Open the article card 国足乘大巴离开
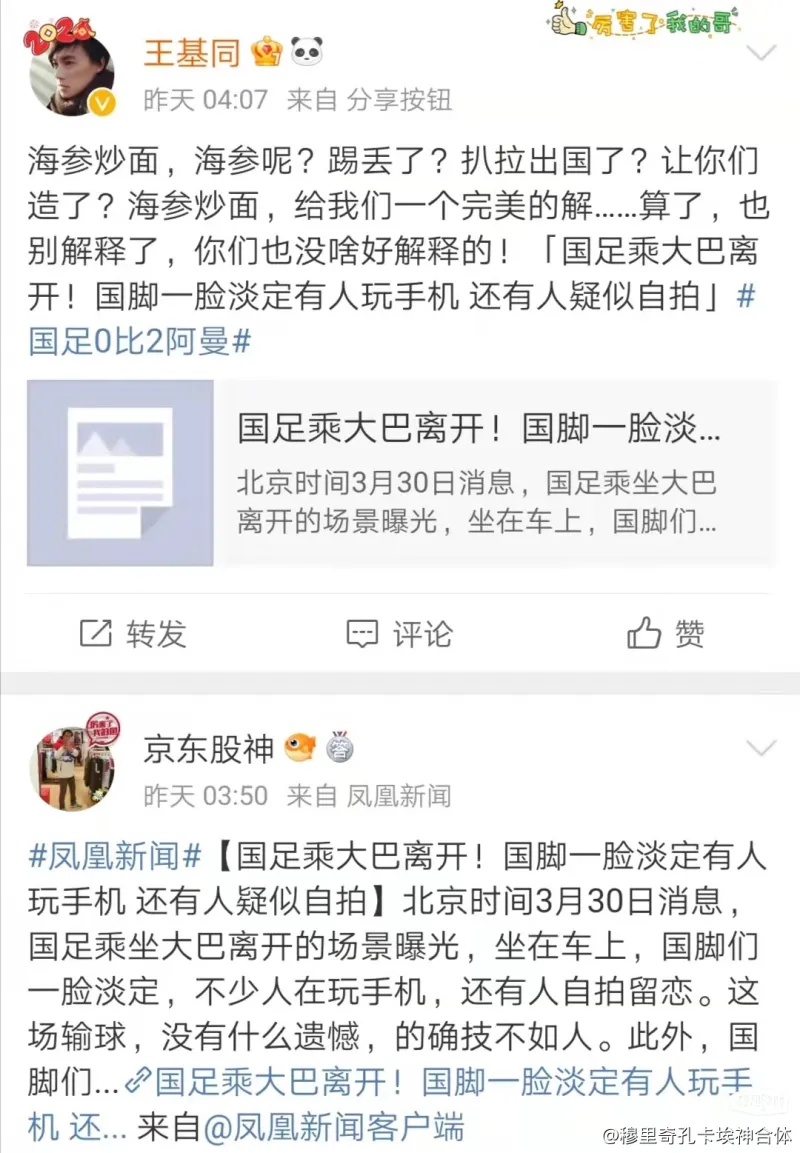Image resolution: width=800 pixels, height=1153 pixels. pyautogui.click(x=400, y=473)
